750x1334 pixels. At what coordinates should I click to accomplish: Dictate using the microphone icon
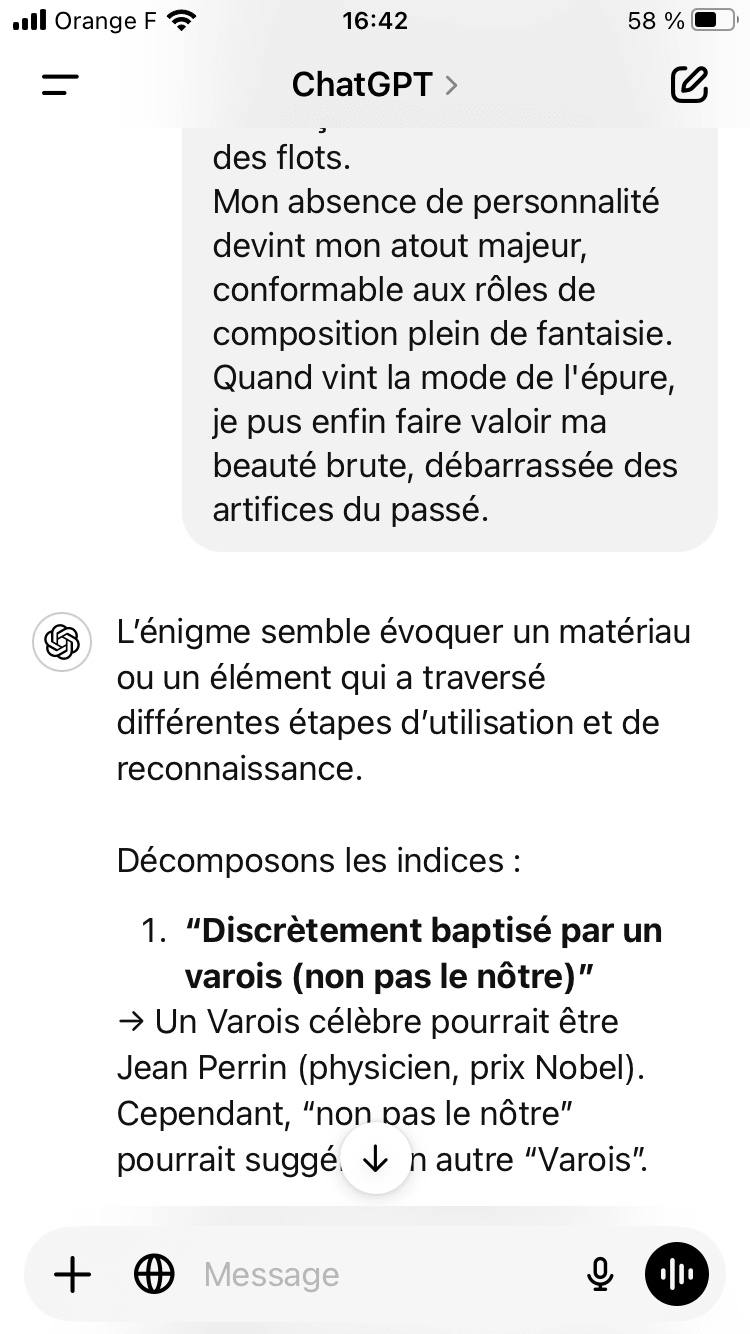[x=600, y=1275]
